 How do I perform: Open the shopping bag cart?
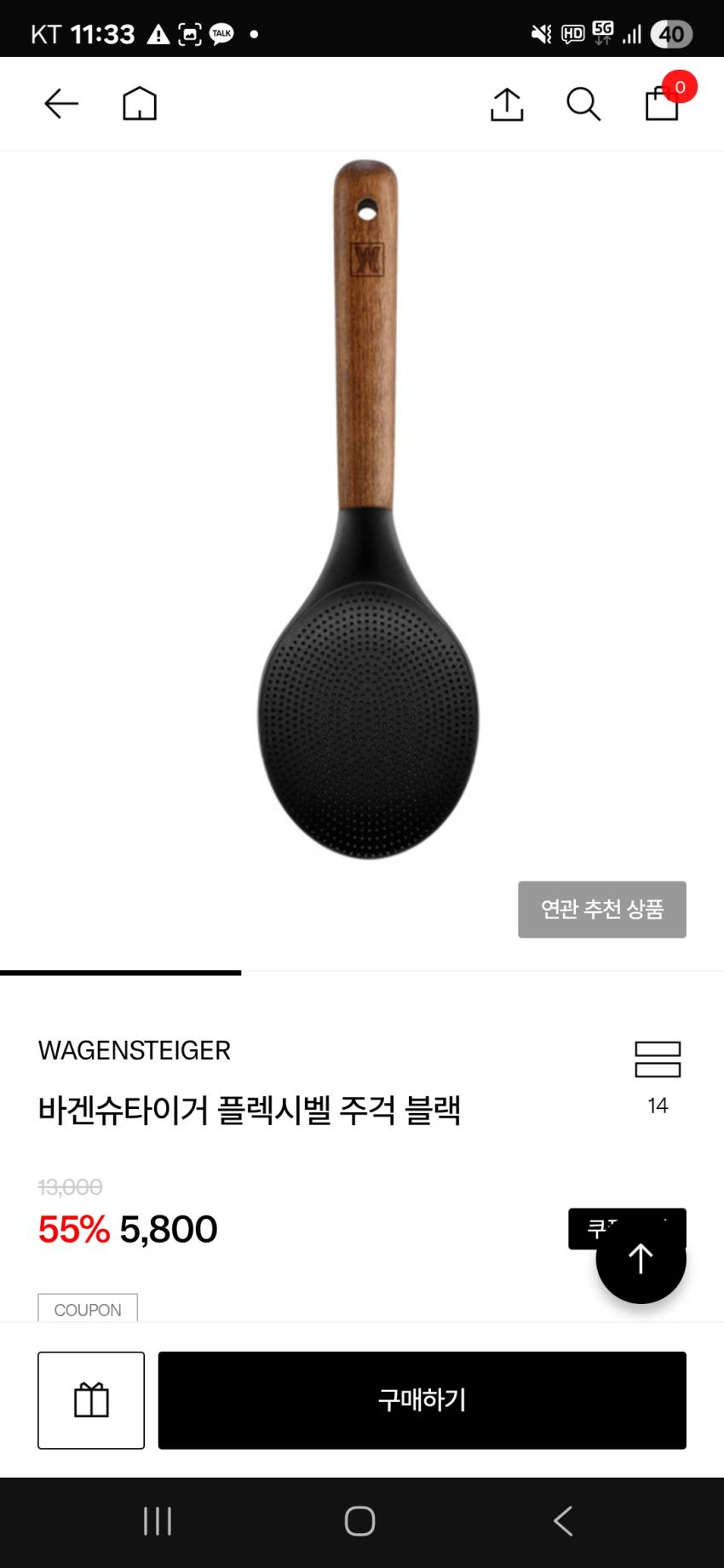663,104
